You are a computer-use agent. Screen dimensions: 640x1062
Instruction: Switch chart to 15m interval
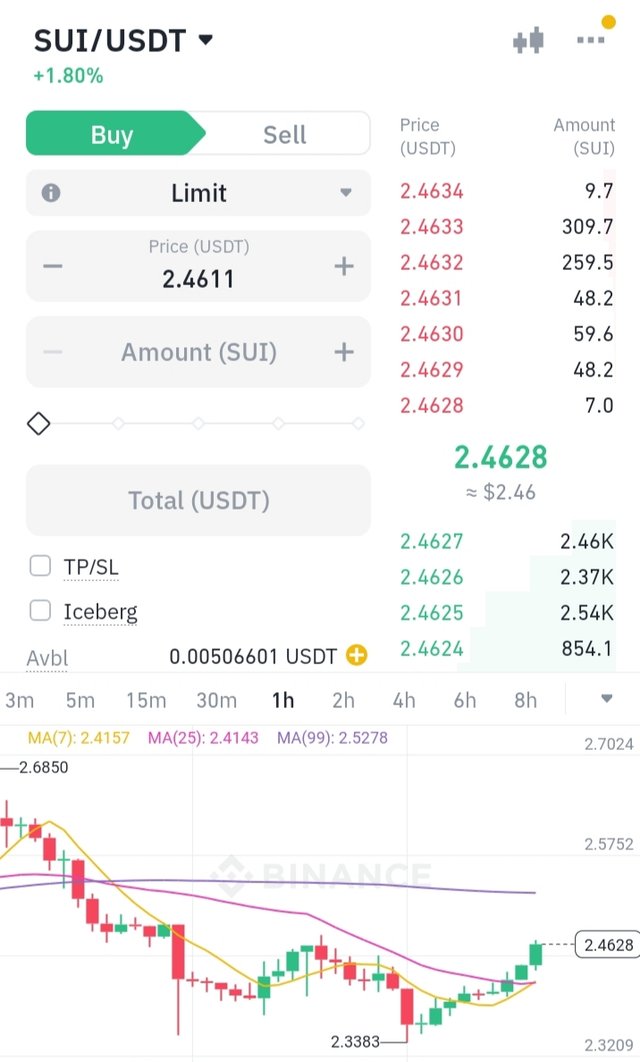[146, 700]
